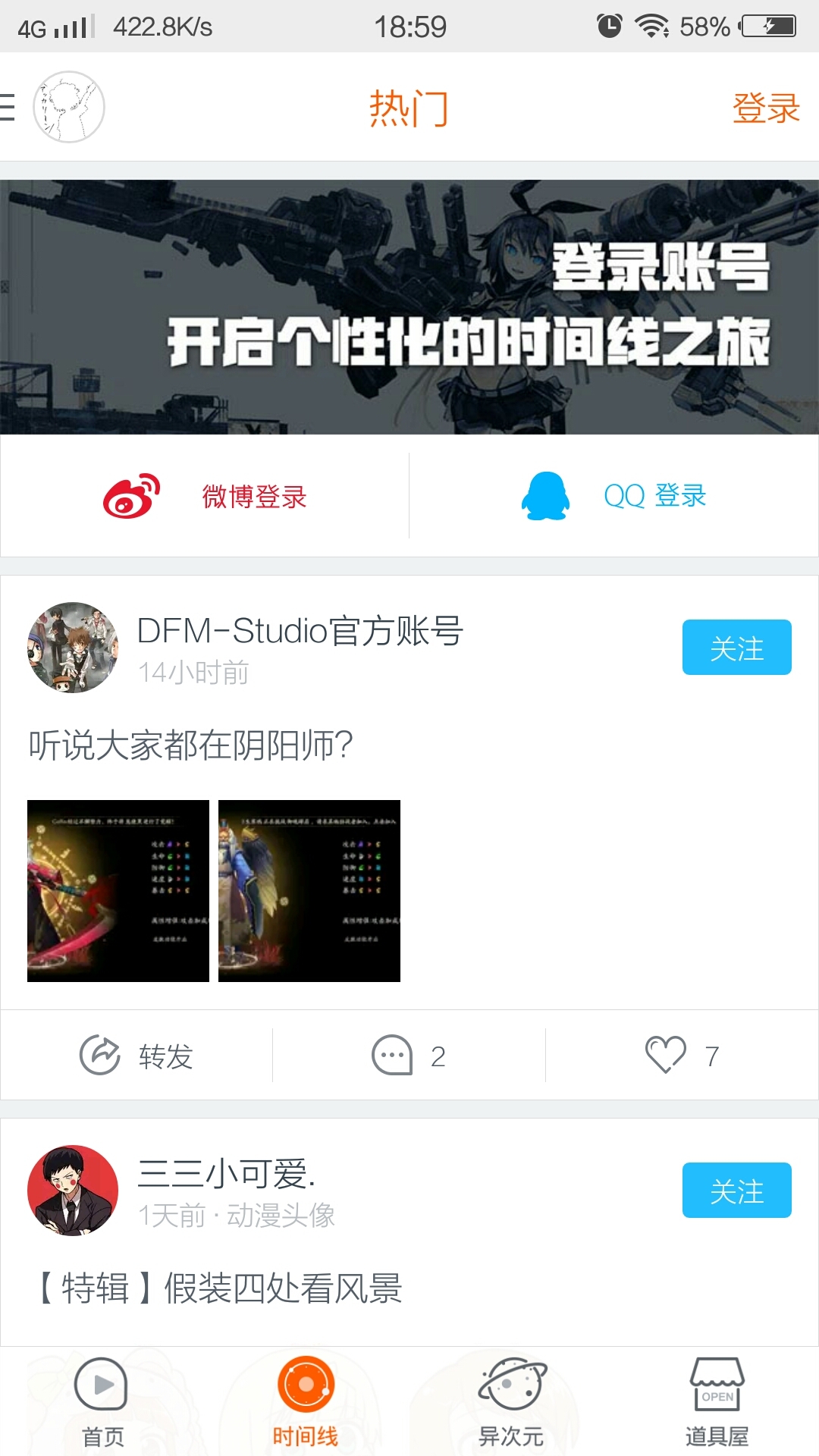
Task: Open the profile avatar in the top bar
Action: [x=69, y=107]
